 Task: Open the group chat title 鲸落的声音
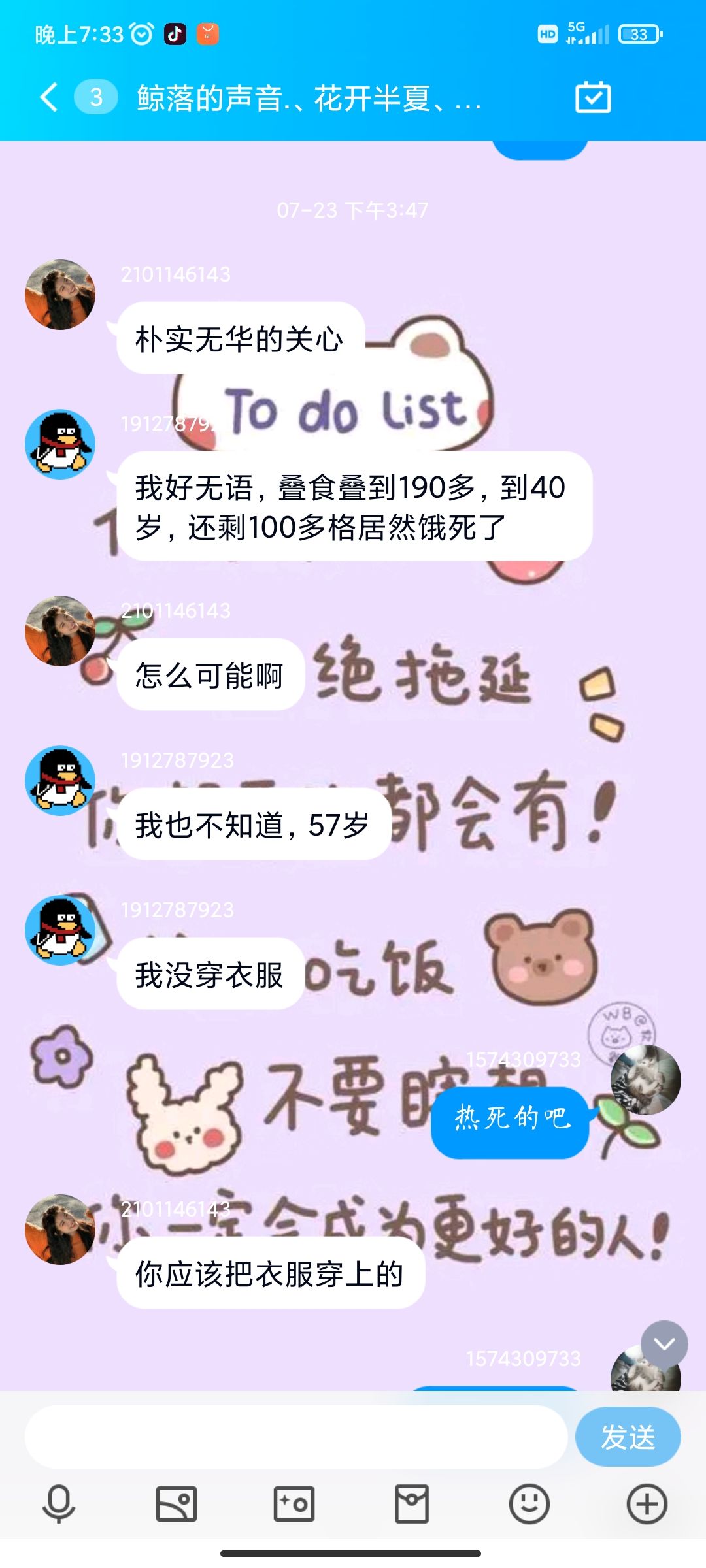(307, 98)
